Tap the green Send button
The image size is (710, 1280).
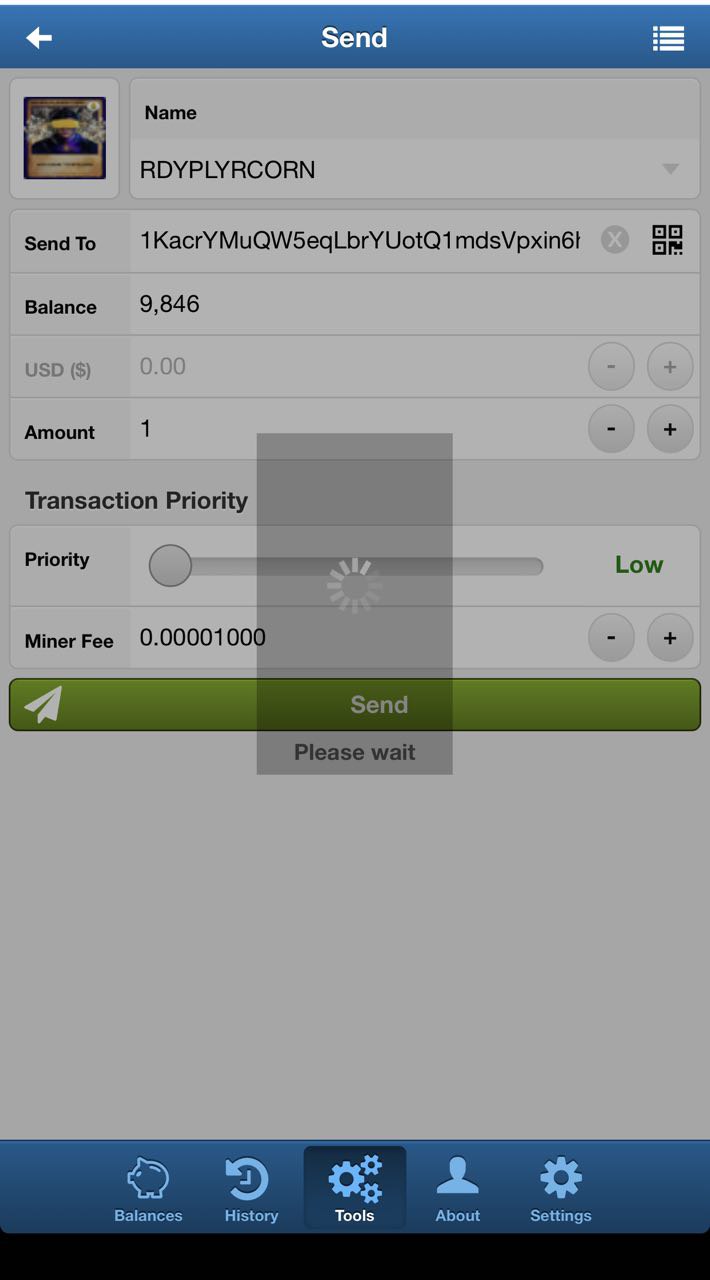click(x=355, y=705)
